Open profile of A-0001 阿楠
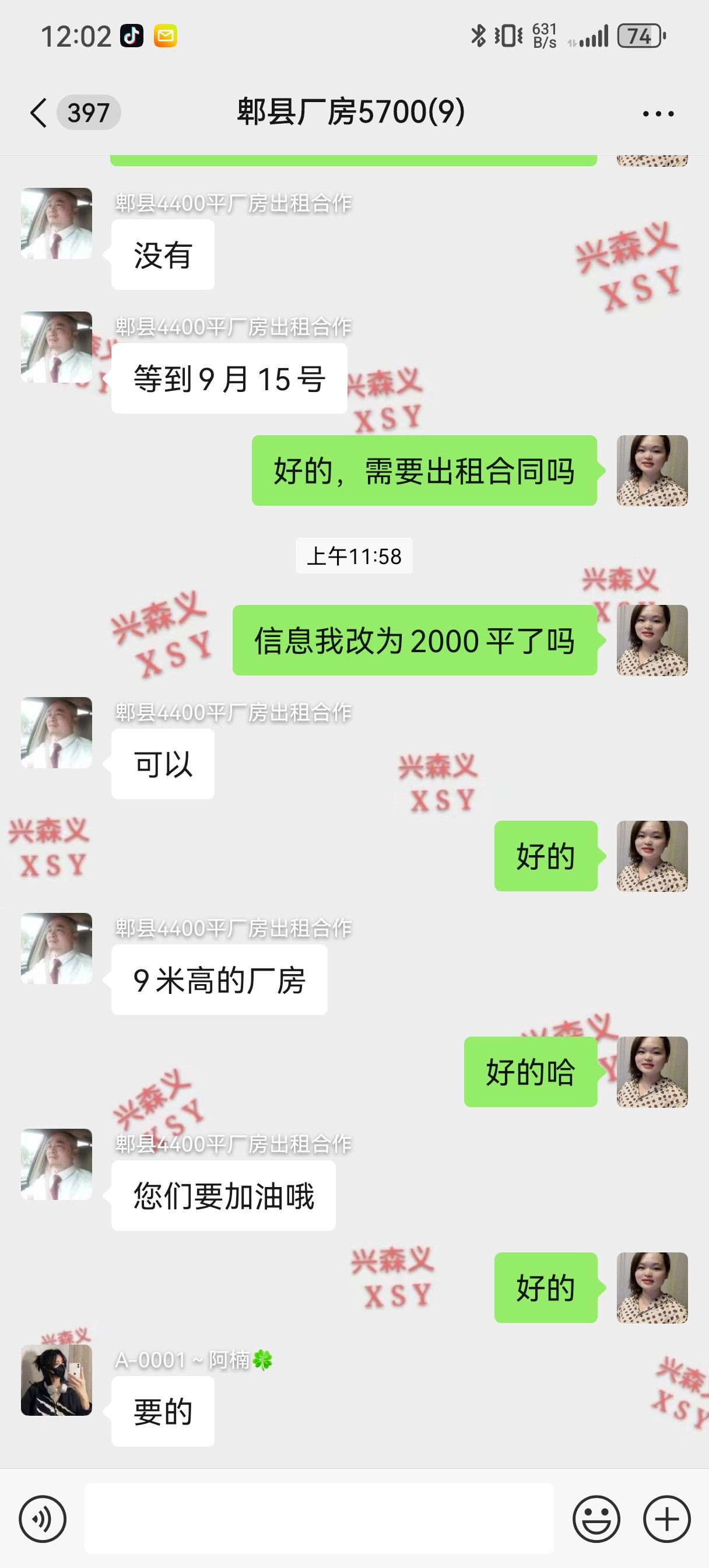Screen dimensions: 709x1568 [57, 1380]
